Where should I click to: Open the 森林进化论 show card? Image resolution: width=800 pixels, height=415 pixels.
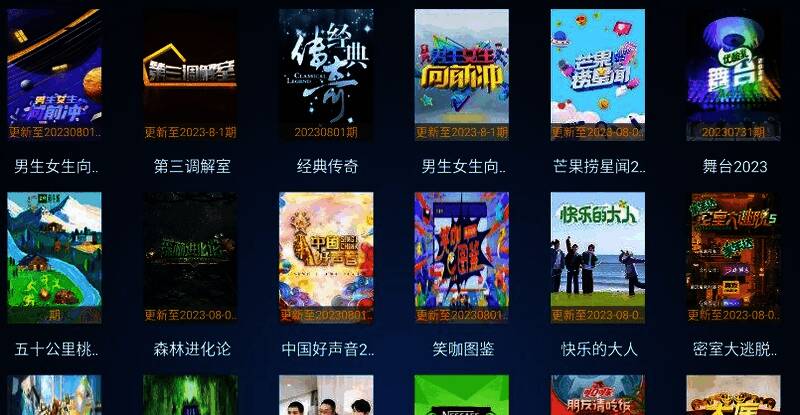pos(190,258)
